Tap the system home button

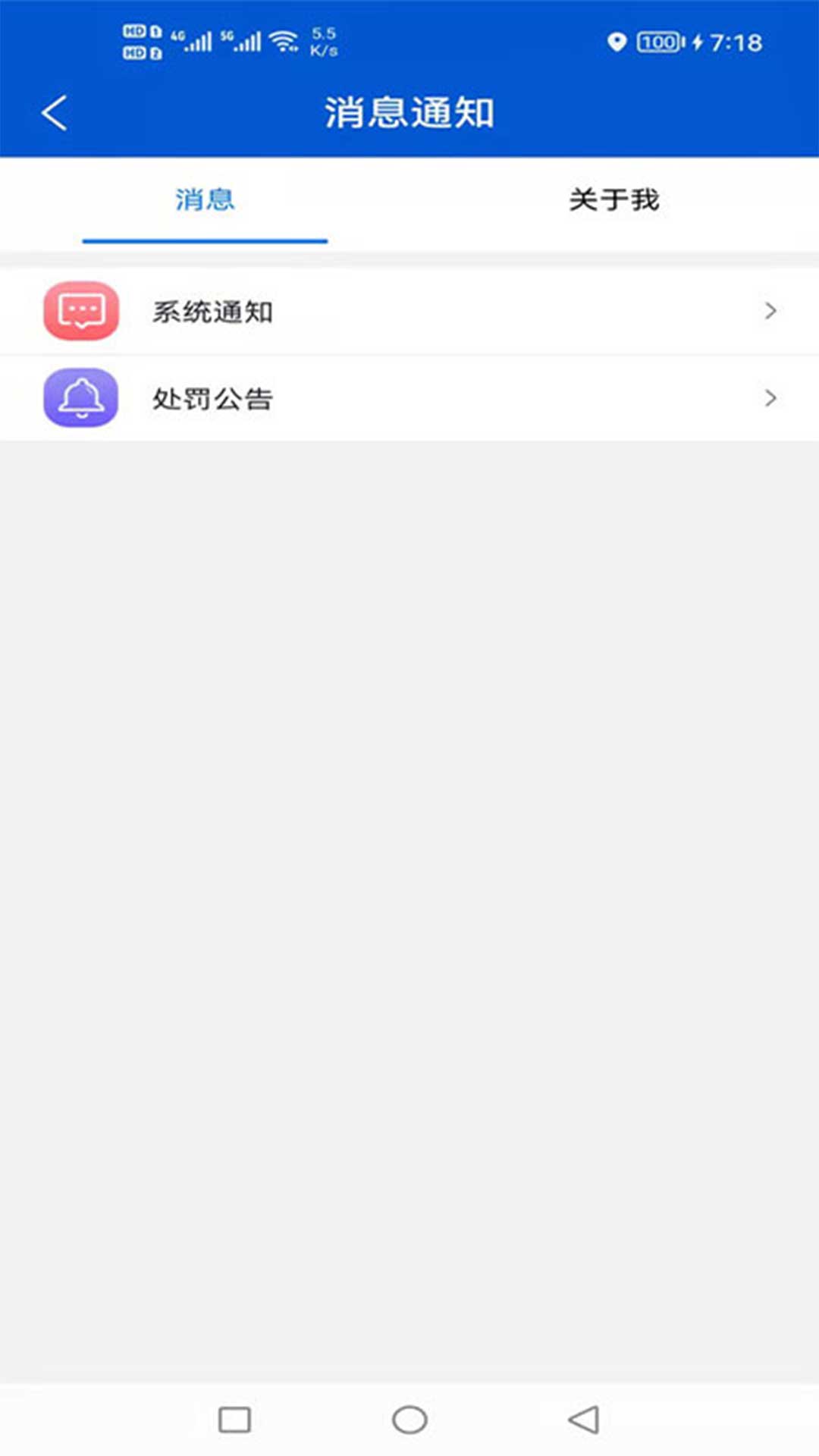tap(409, 1420)
